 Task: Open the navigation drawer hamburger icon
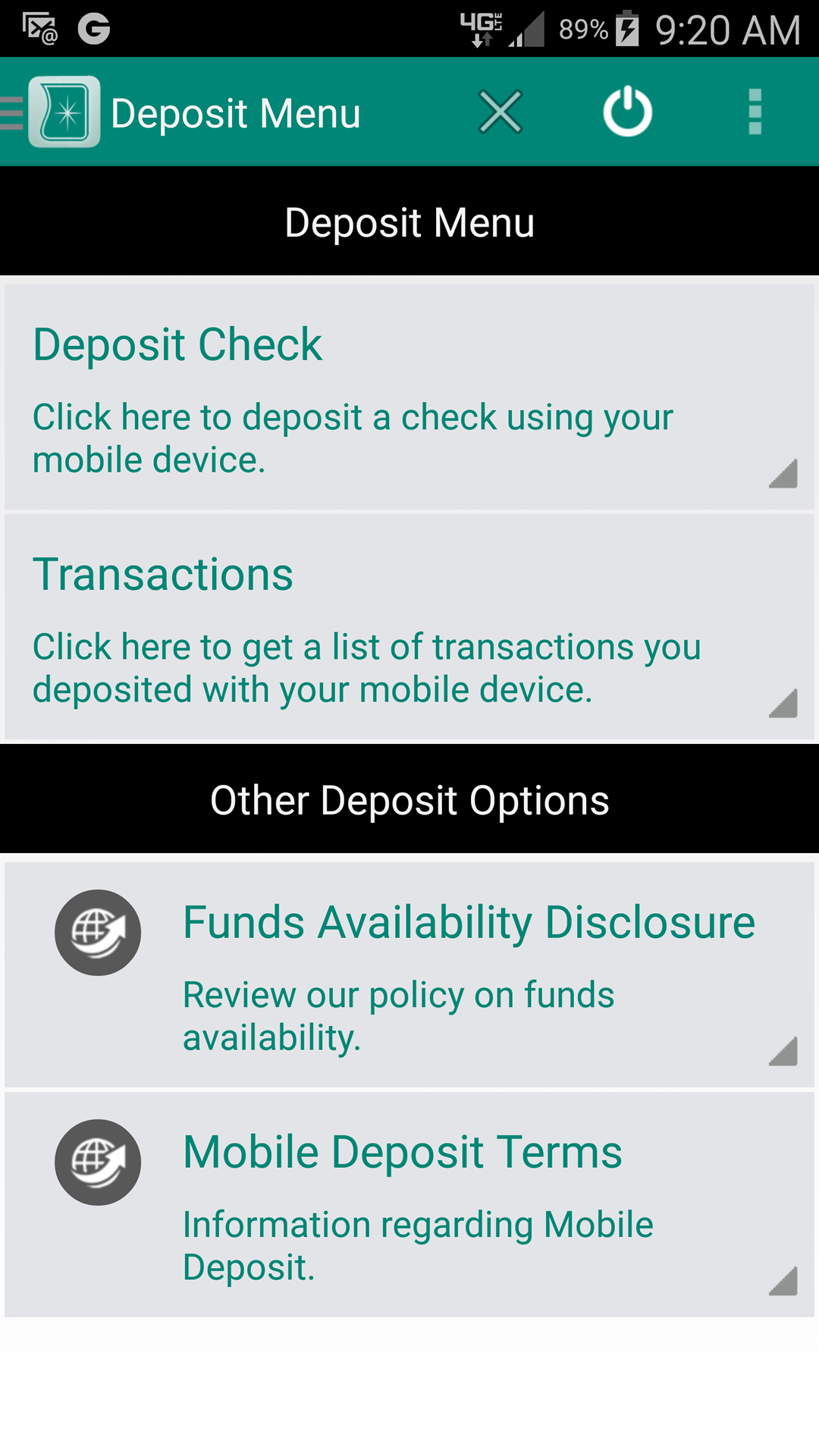click(8, 111)
